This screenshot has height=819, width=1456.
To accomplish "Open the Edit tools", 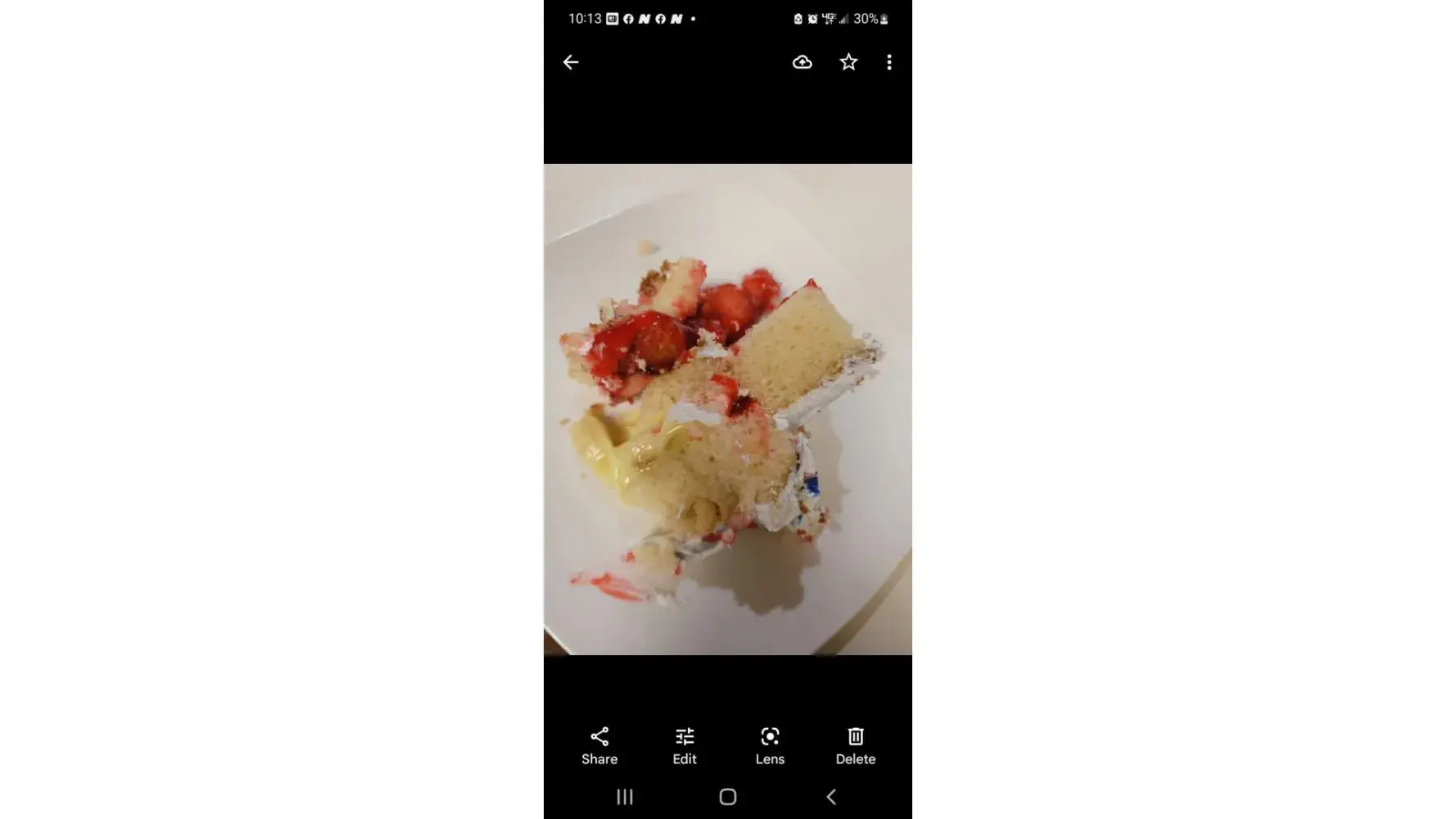I will pyautogui.click(x=685, y=745).
